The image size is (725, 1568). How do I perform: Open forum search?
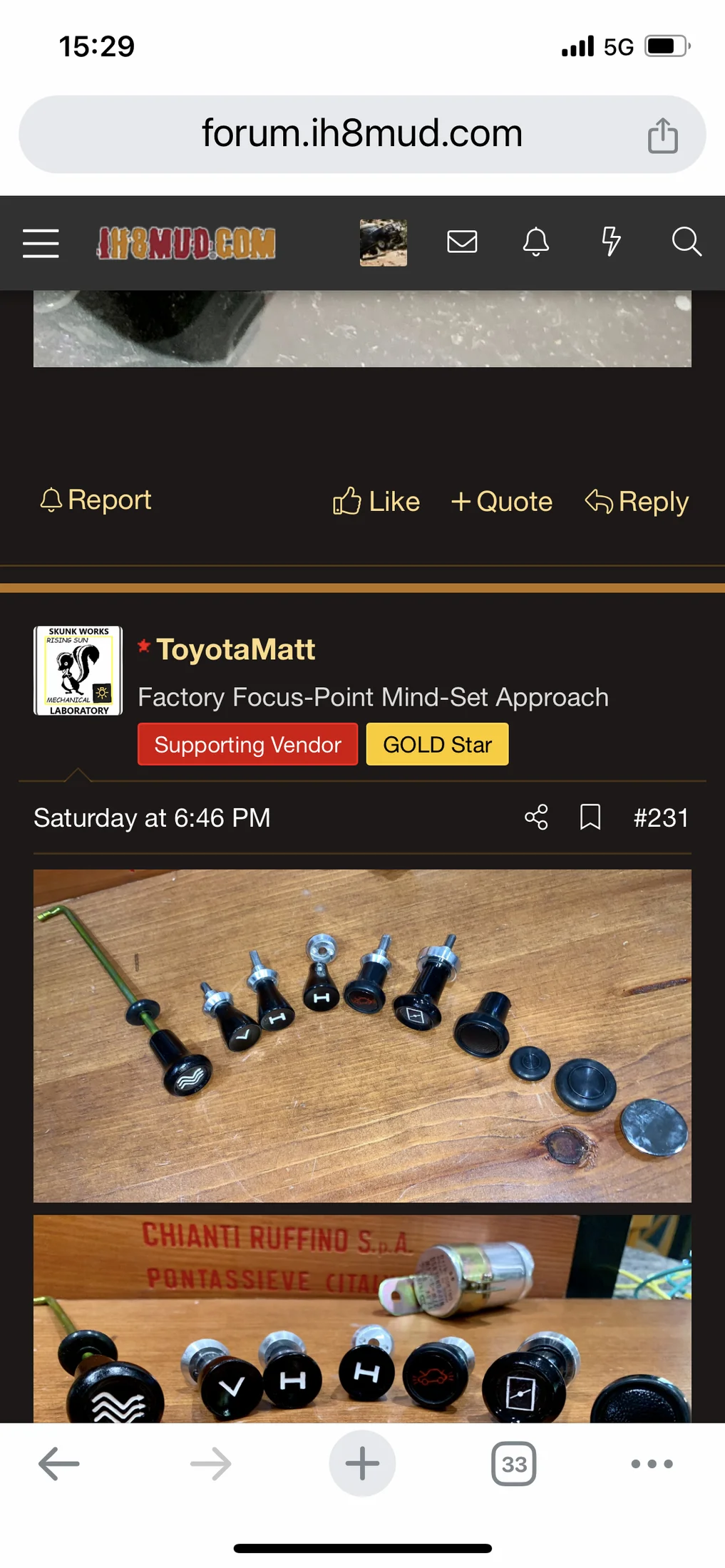point(687,242)
